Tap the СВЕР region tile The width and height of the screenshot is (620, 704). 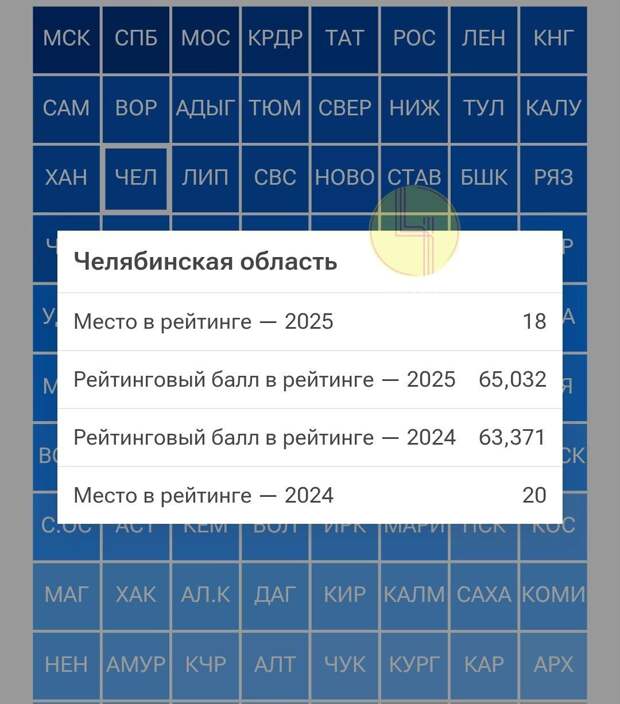pyautogui.click(x=344, y=108)
